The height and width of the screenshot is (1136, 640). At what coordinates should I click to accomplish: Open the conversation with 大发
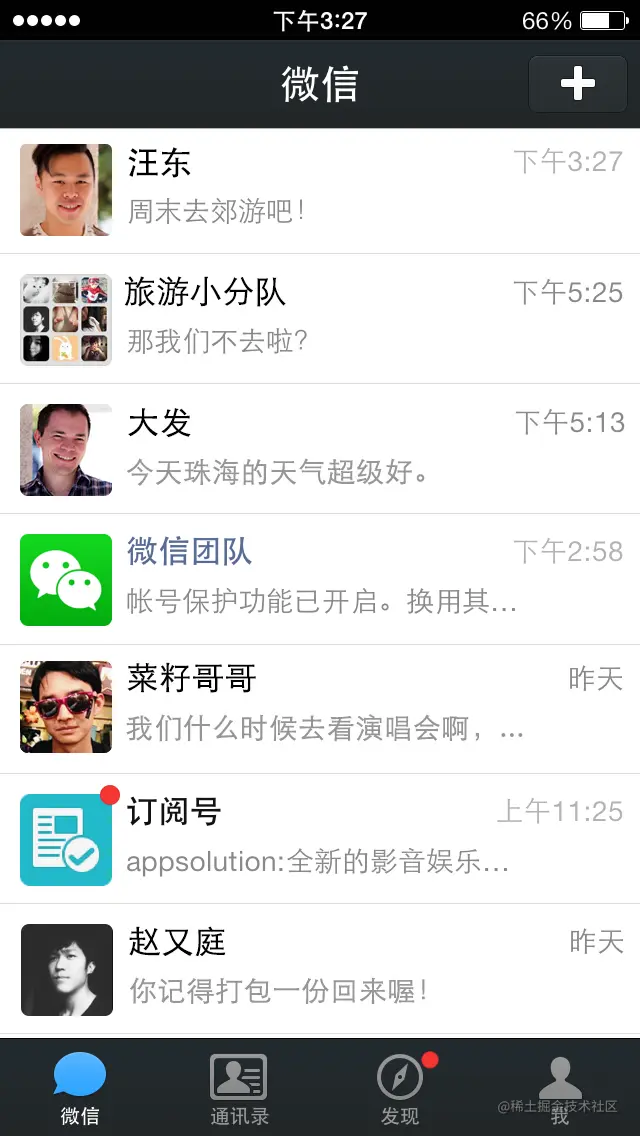(x=320, y=449)
